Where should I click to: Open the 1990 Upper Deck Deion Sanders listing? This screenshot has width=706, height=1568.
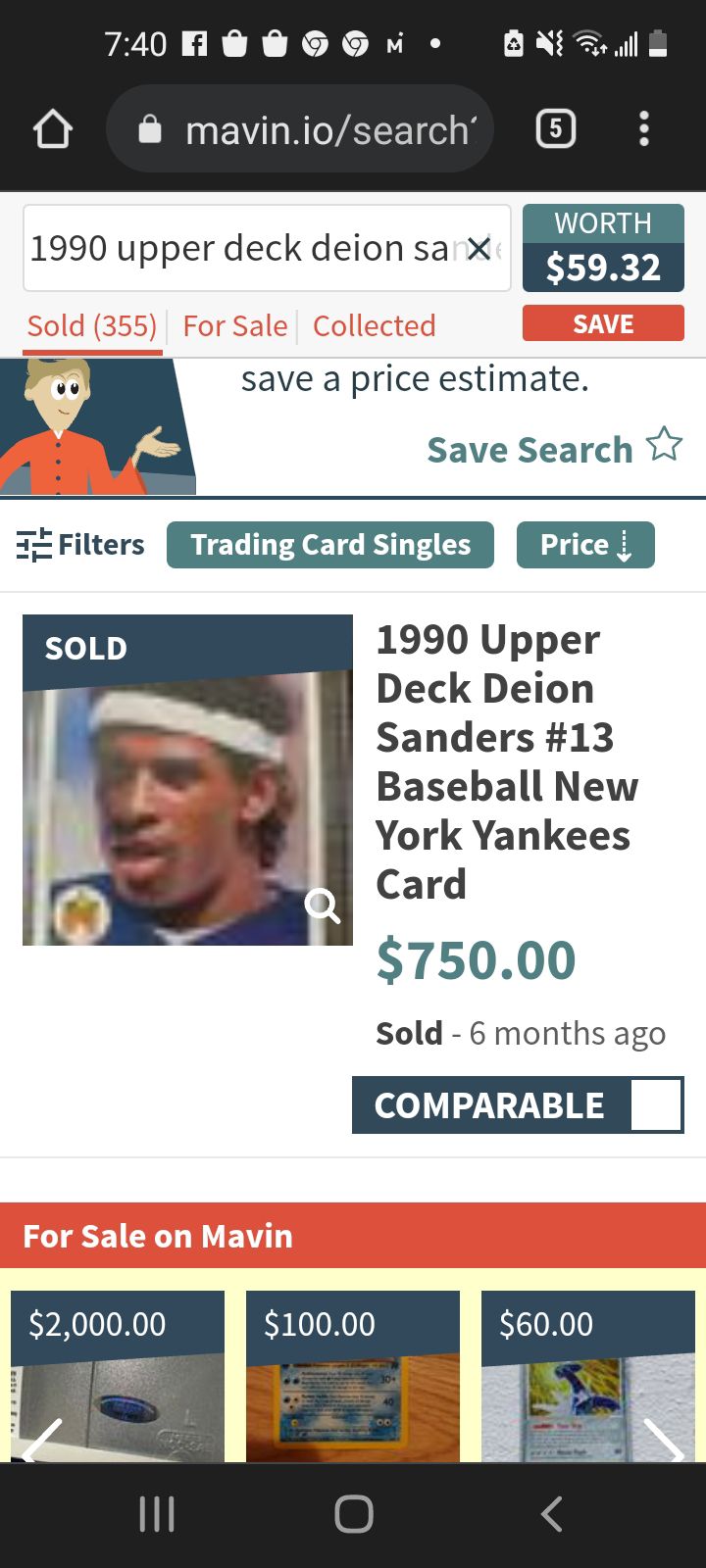click(x=507, y=761)
